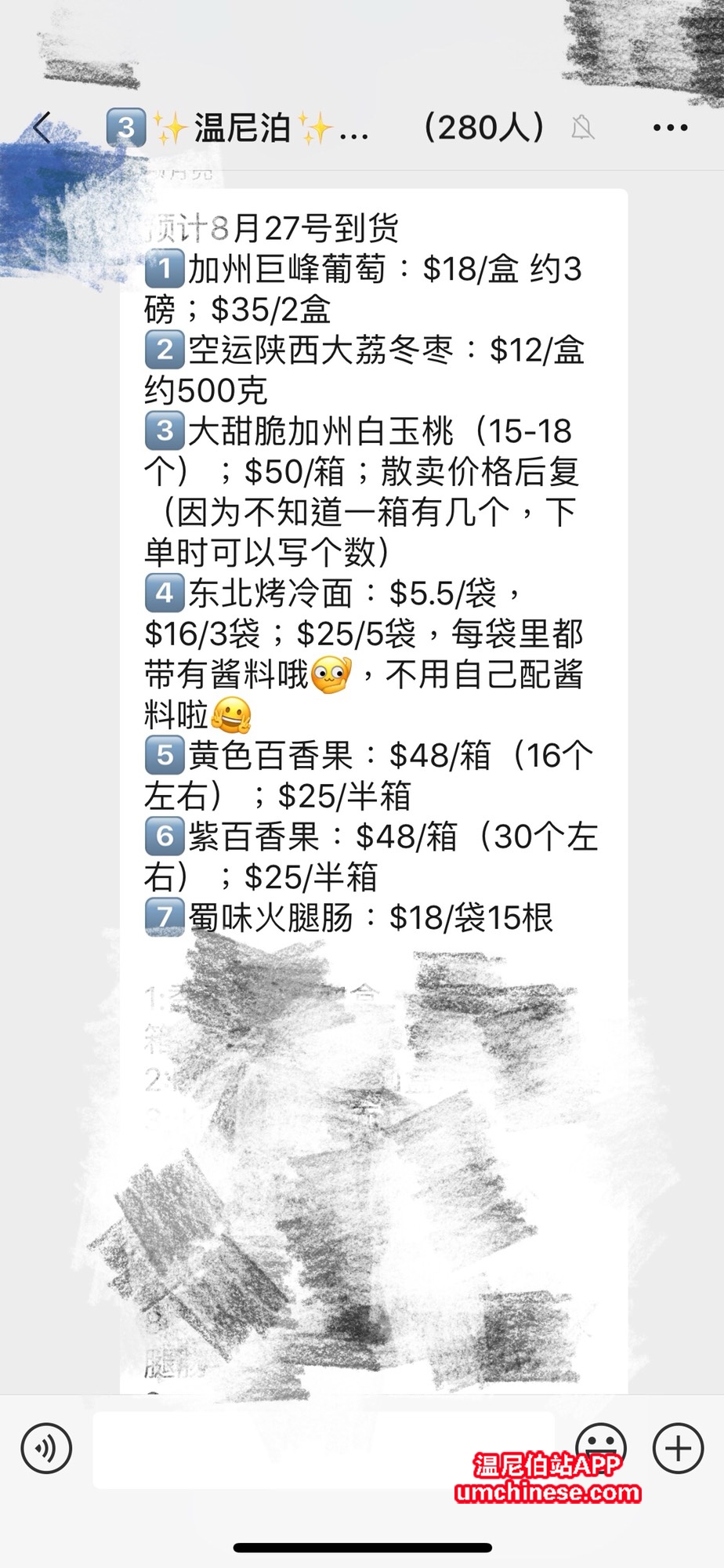The height and width of the screenshot is (1568, 724).
Task: Focus the message text field
Action: click(x=323, y=1449)
